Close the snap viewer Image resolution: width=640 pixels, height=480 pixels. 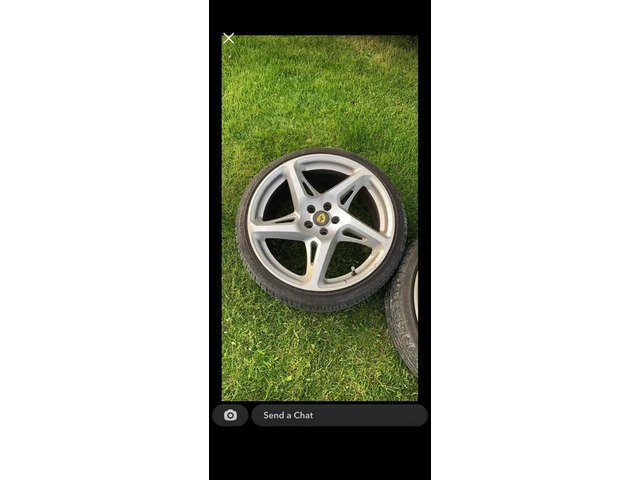click(x=228, y=39)
